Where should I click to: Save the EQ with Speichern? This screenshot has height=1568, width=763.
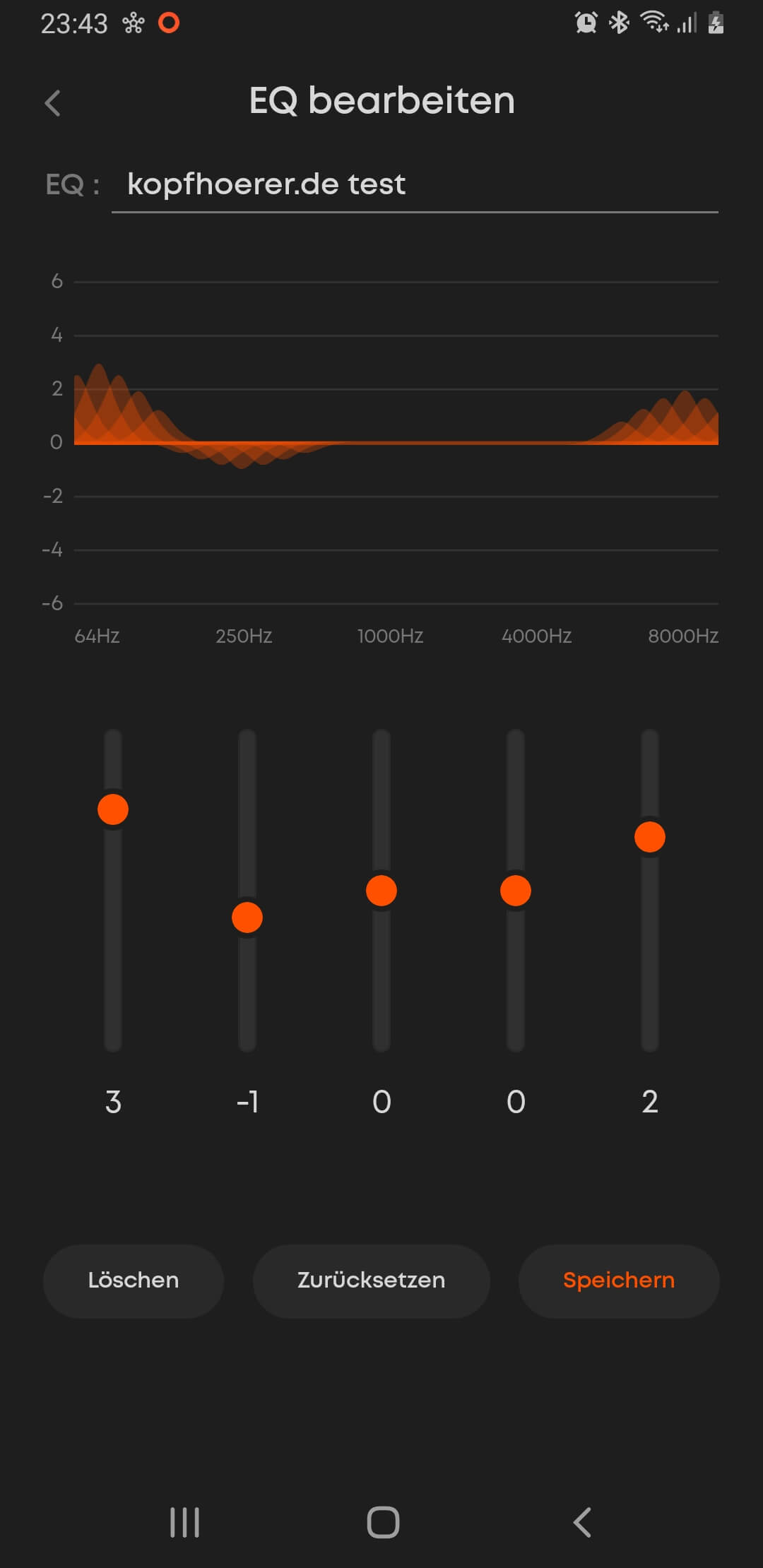[619, 1281]
